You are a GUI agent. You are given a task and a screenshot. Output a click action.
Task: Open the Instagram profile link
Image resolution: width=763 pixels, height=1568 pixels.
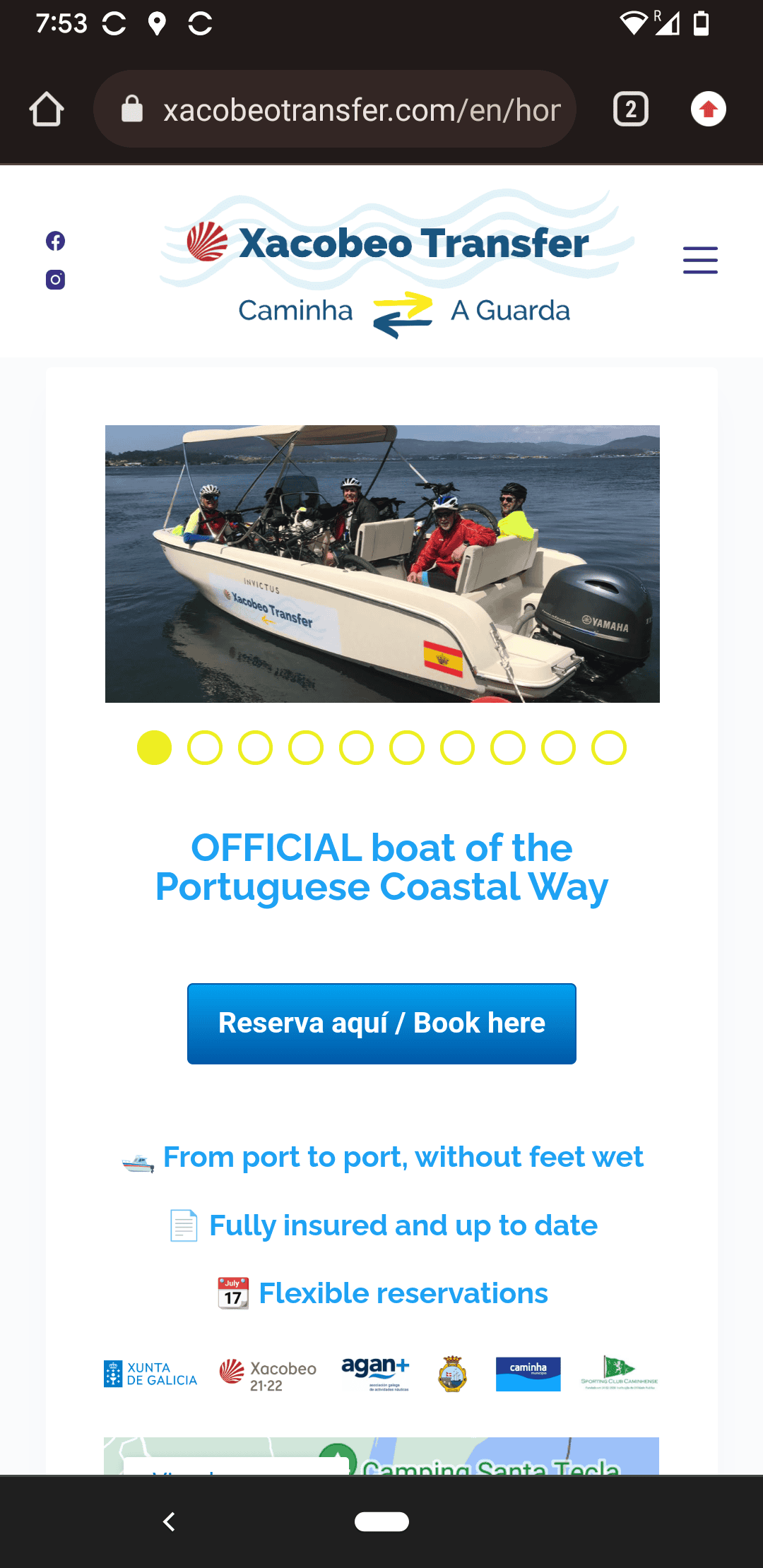[x=55, y=280]
